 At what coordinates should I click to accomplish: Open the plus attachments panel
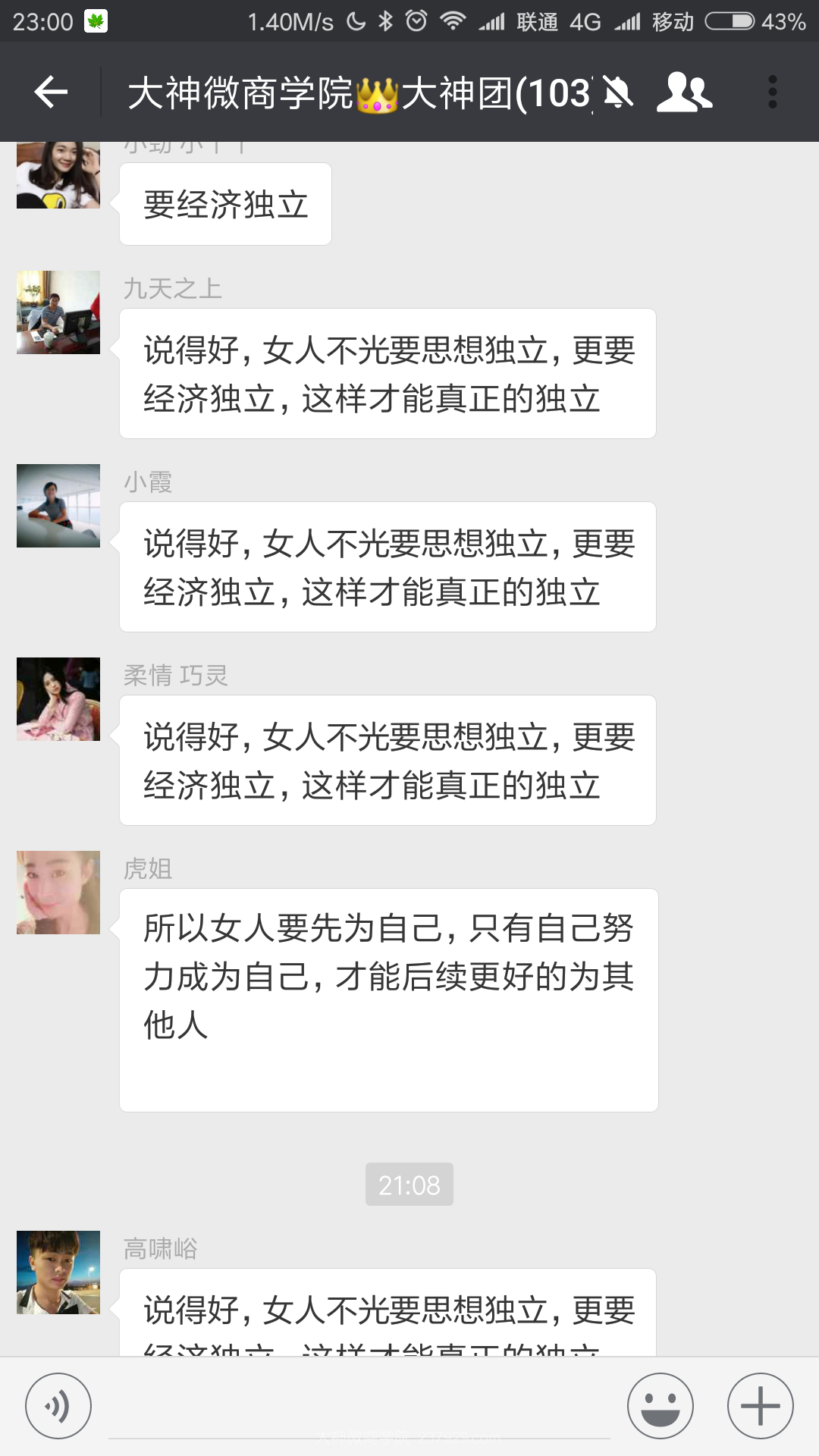click(761, 1406)
